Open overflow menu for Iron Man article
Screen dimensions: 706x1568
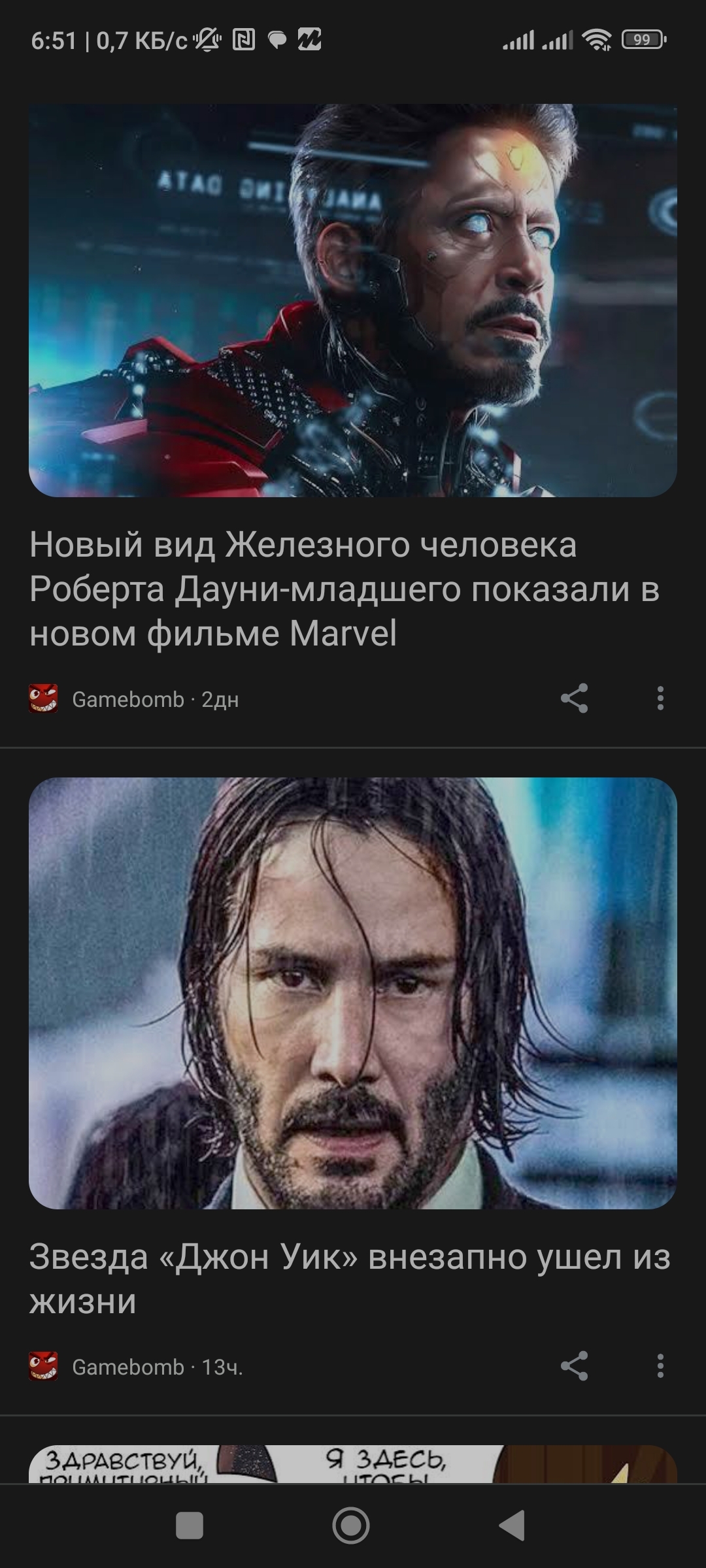coord(660,698)
